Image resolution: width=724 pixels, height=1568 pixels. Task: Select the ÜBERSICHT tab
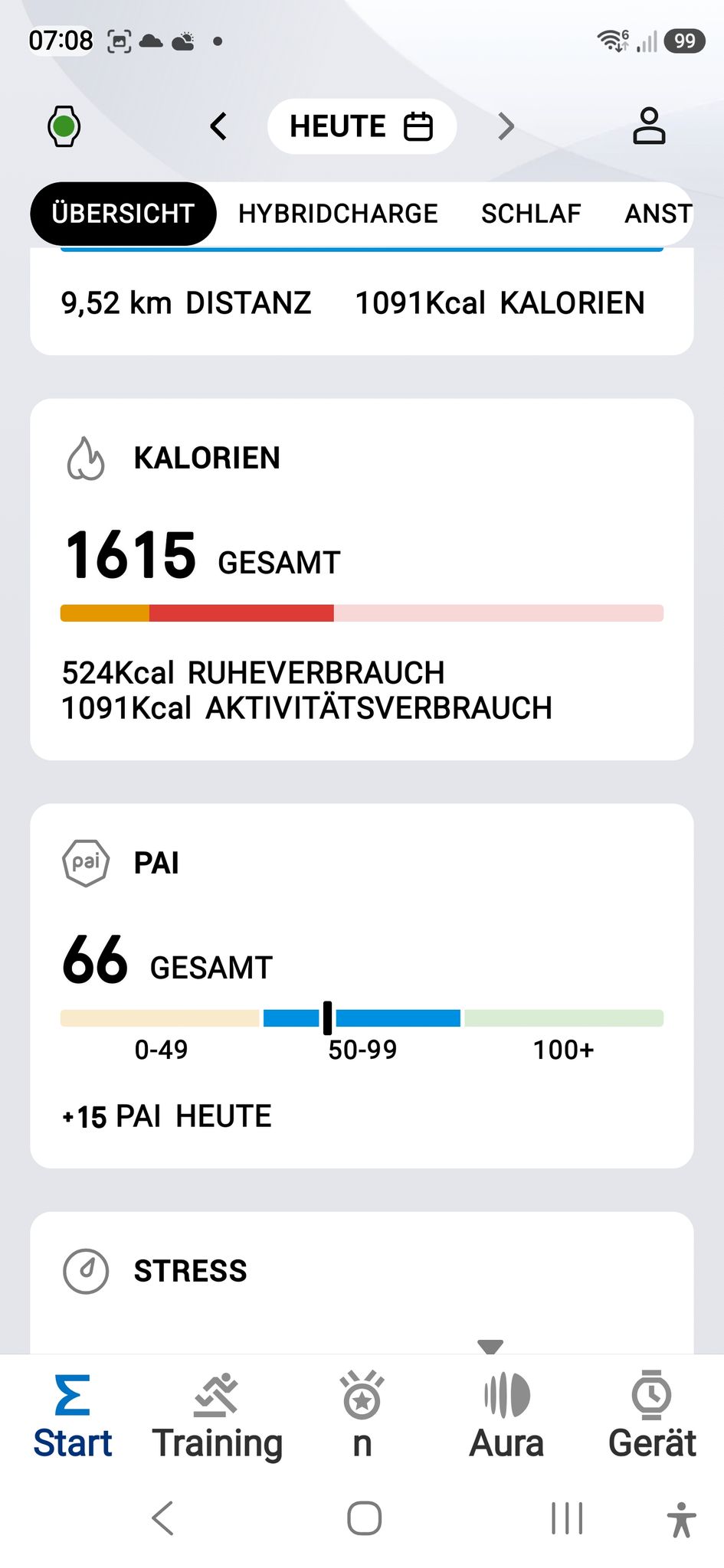click(x=123, y=214)
